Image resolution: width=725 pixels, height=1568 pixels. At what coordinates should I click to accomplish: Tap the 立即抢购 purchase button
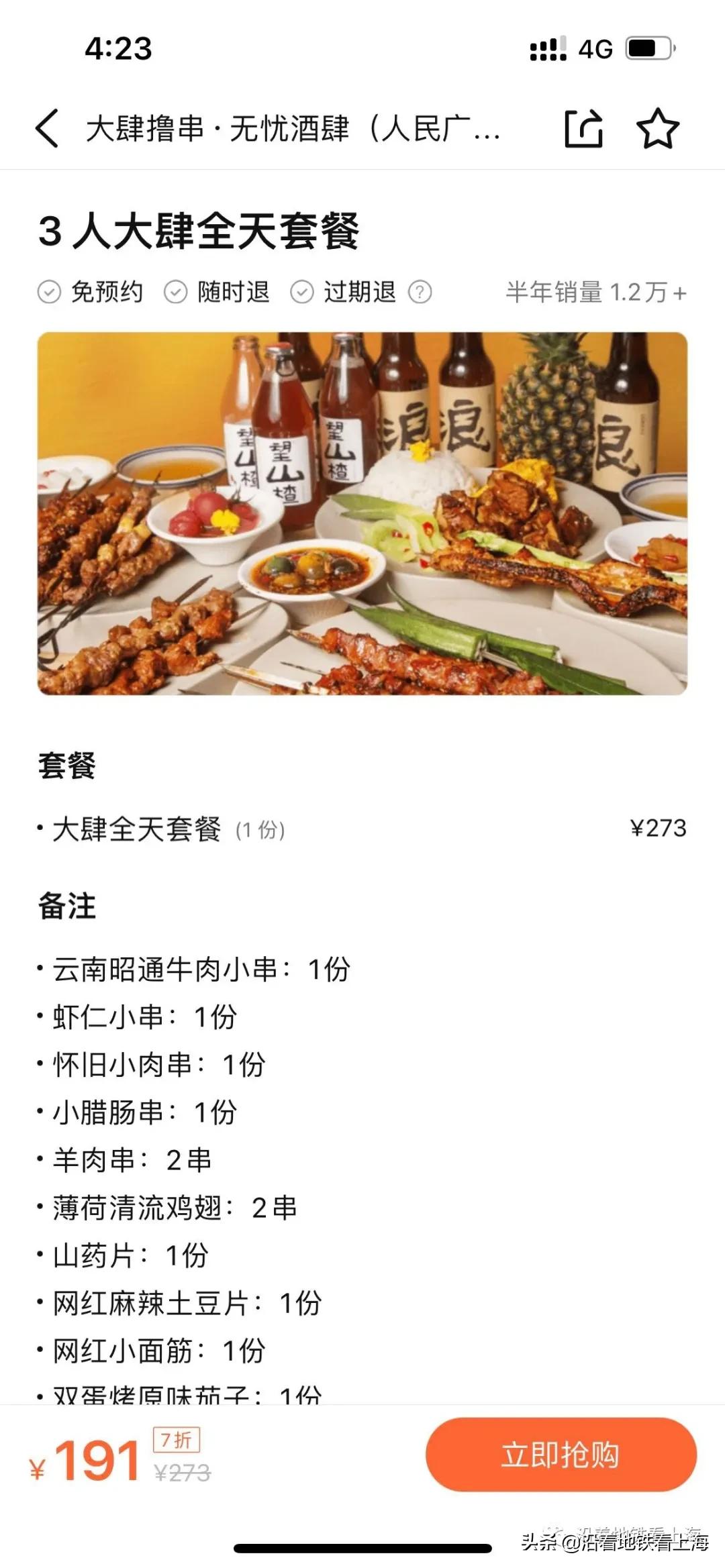(561, 1456)
